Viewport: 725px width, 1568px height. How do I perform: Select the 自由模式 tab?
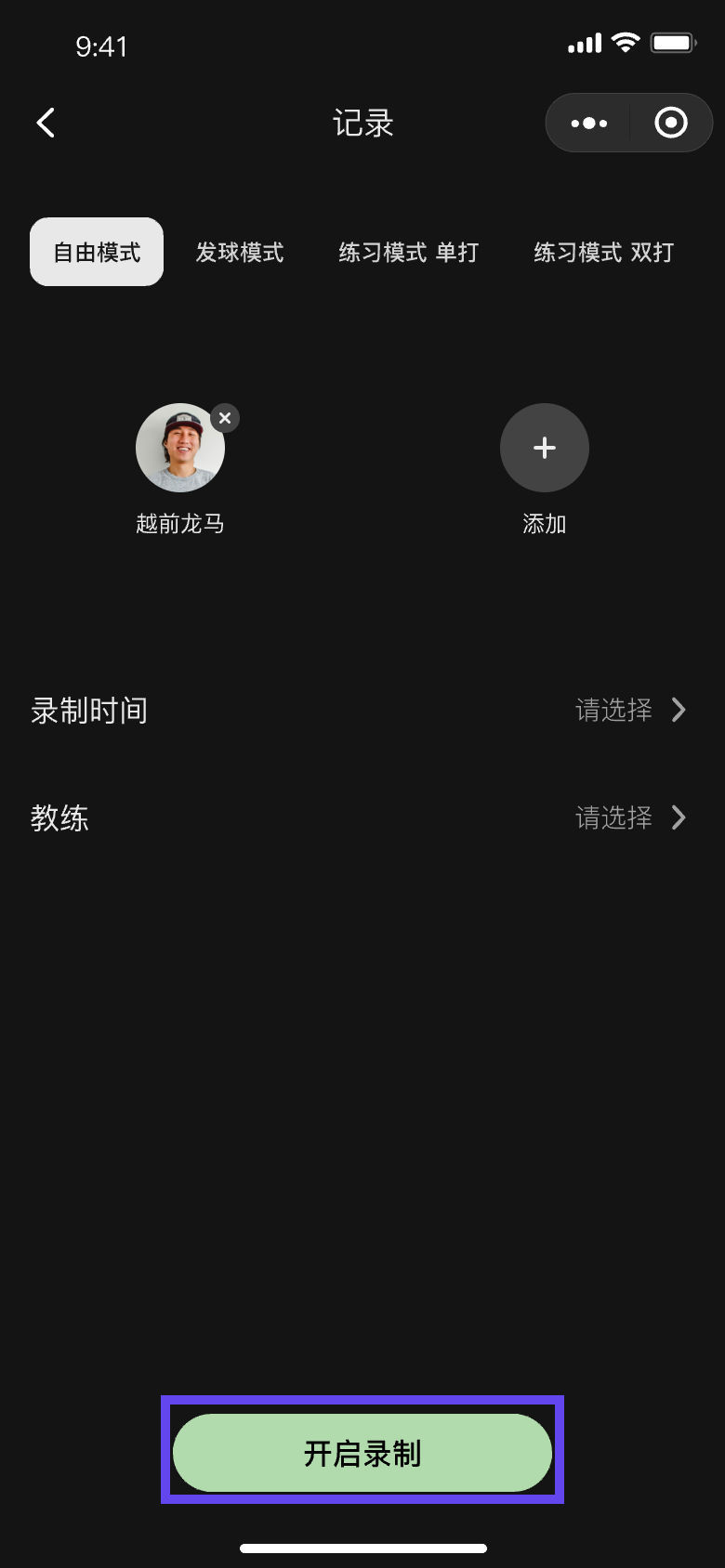pyautogui.click(x=97, y=252)
